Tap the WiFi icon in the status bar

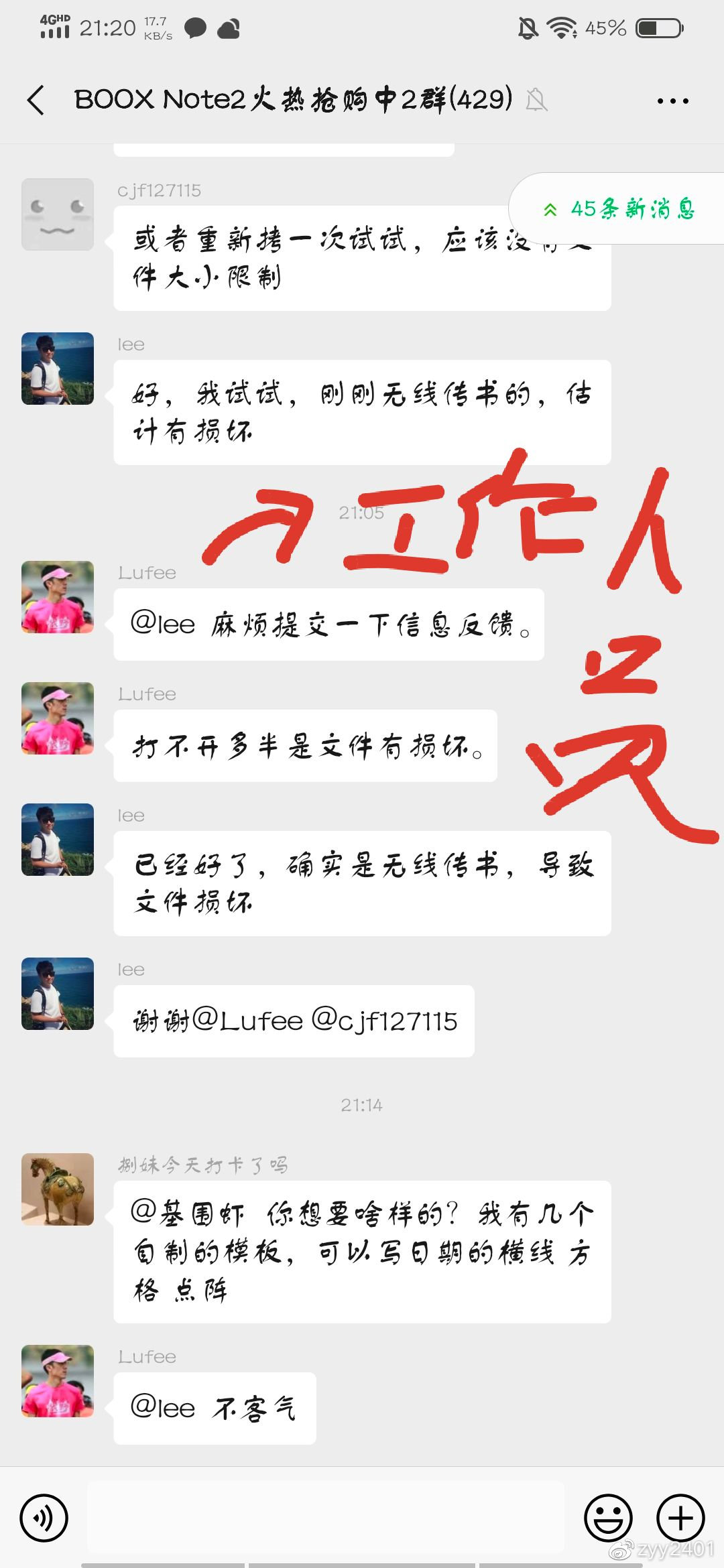[x=562, y=27]
